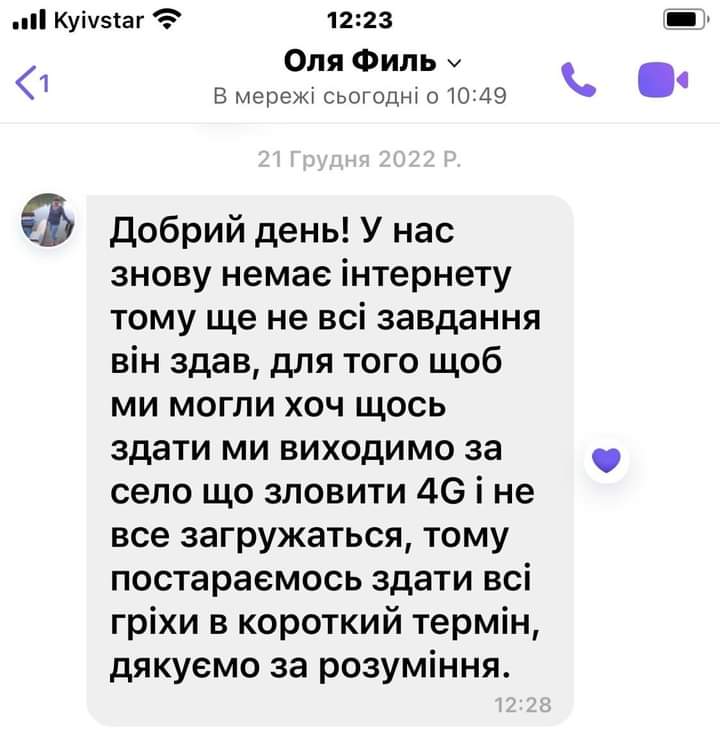Go back to the chats list

pos(33,80)
